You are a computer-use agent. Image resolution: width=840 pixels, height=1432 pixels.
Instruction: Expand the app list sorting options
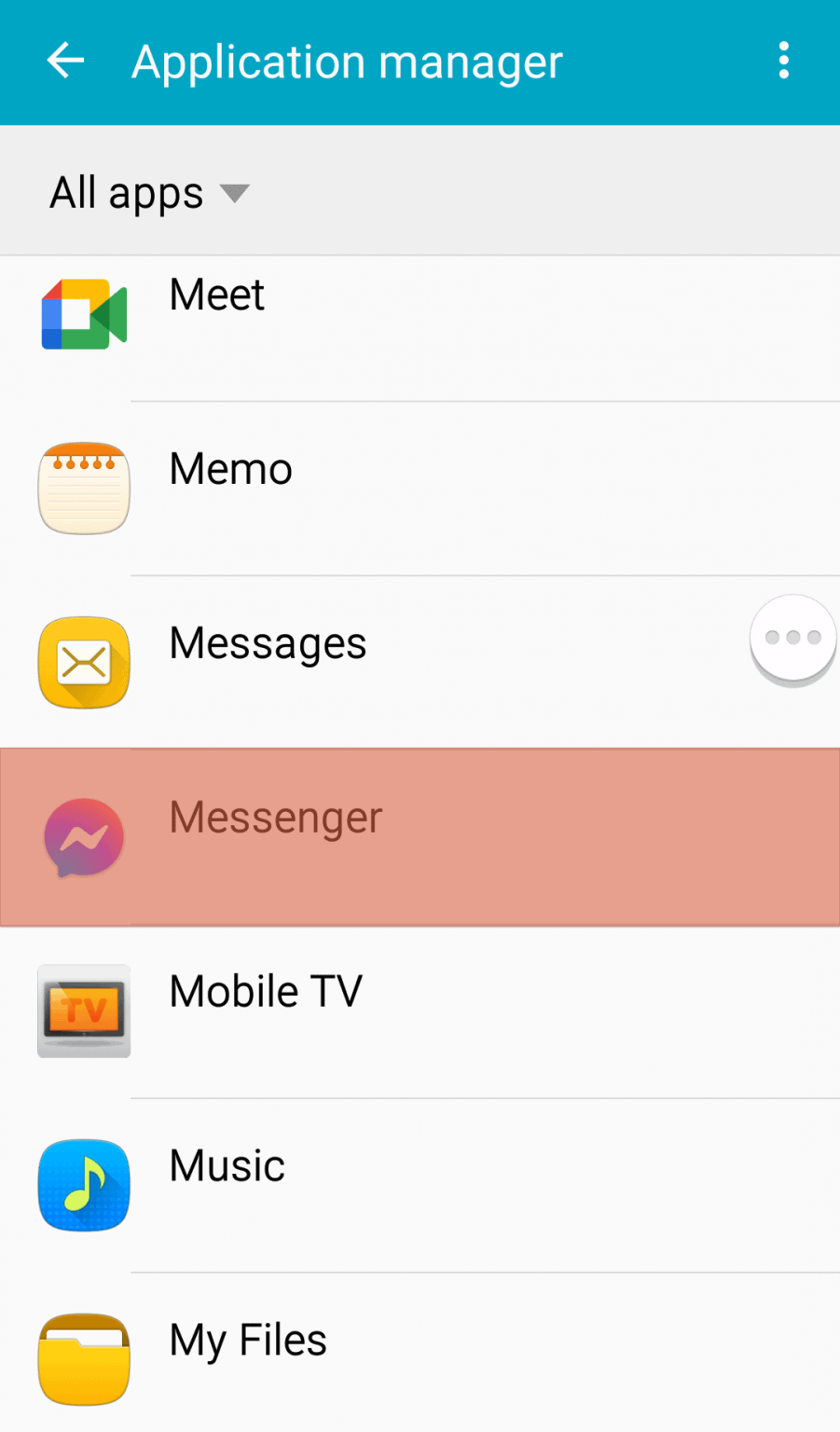(149, 192)
